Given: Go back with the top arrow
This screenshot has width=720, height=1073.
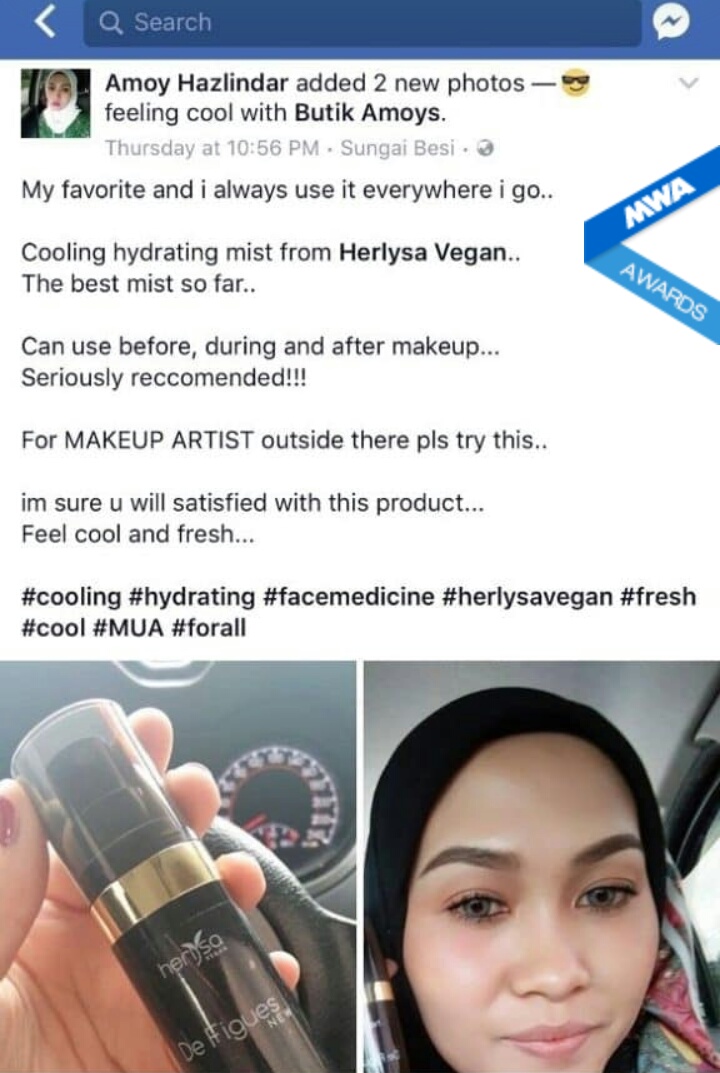Looking at the screenshot, I should [44, 22].
